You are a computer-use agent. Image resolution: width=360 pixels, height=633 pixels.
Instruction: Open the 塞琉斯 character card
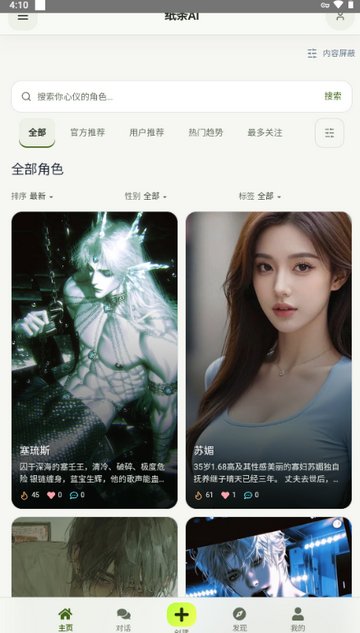click(94, 360)
